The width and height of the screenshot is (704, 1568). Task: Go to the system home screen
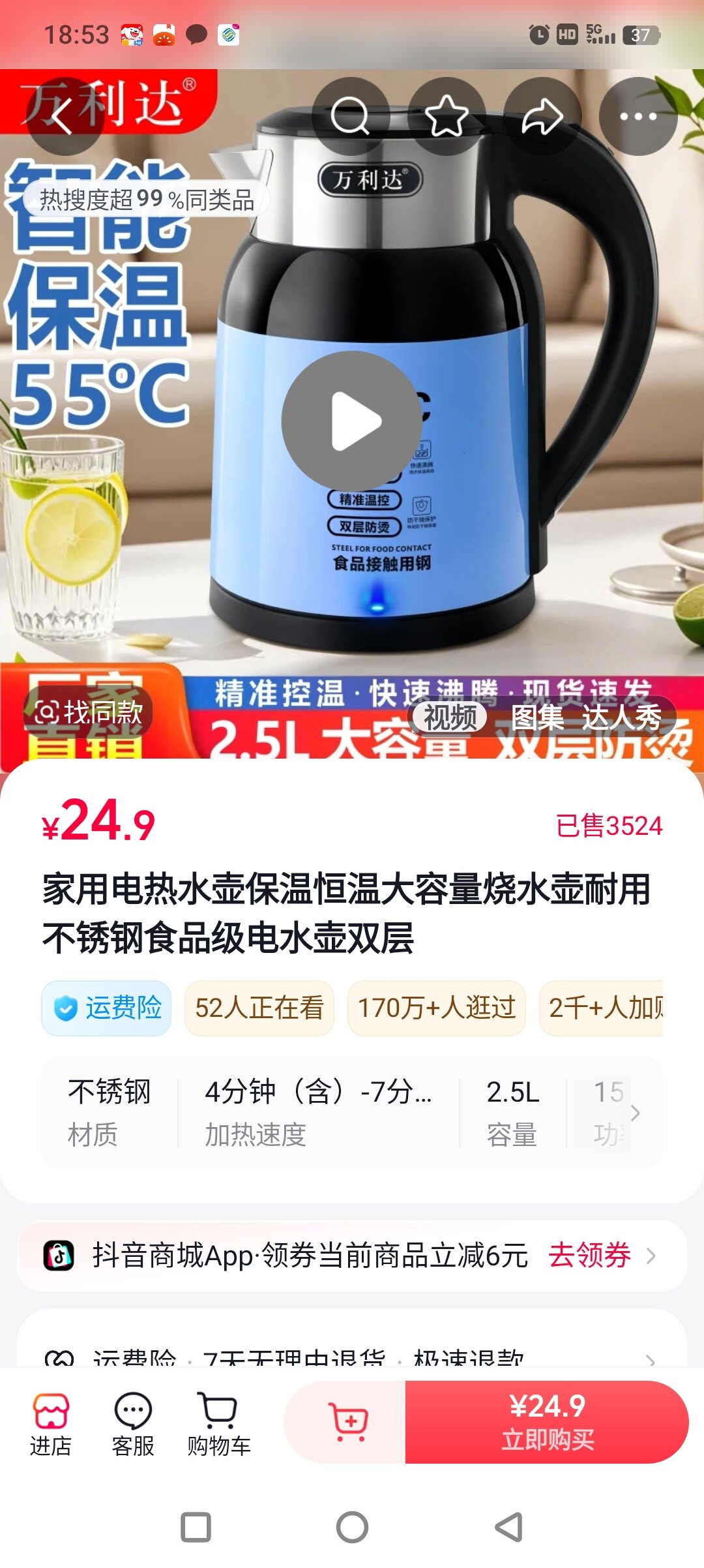[352, 1527]
